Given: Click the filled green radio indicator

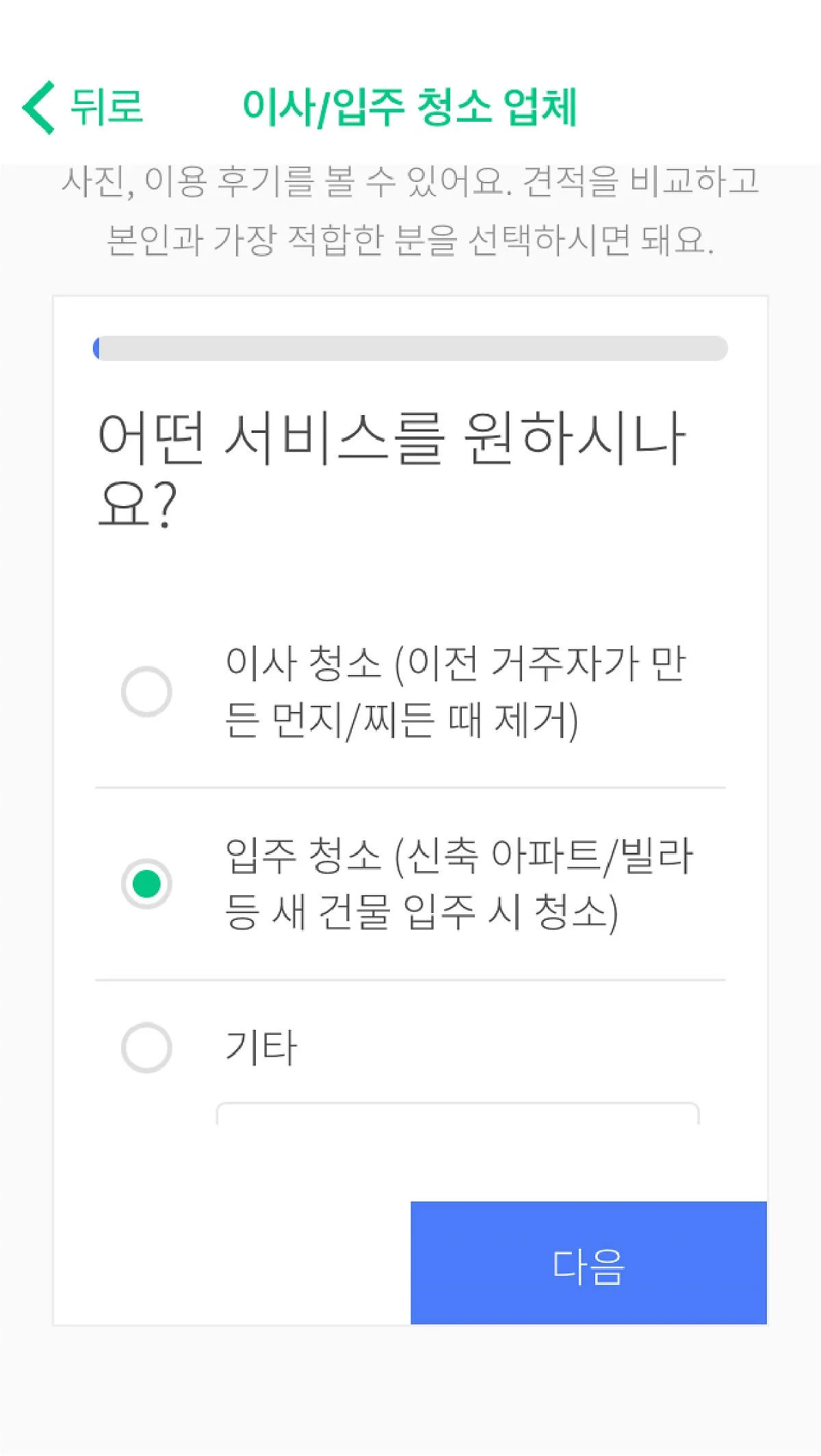Looking at the screenshot, I should click(146, 884).
